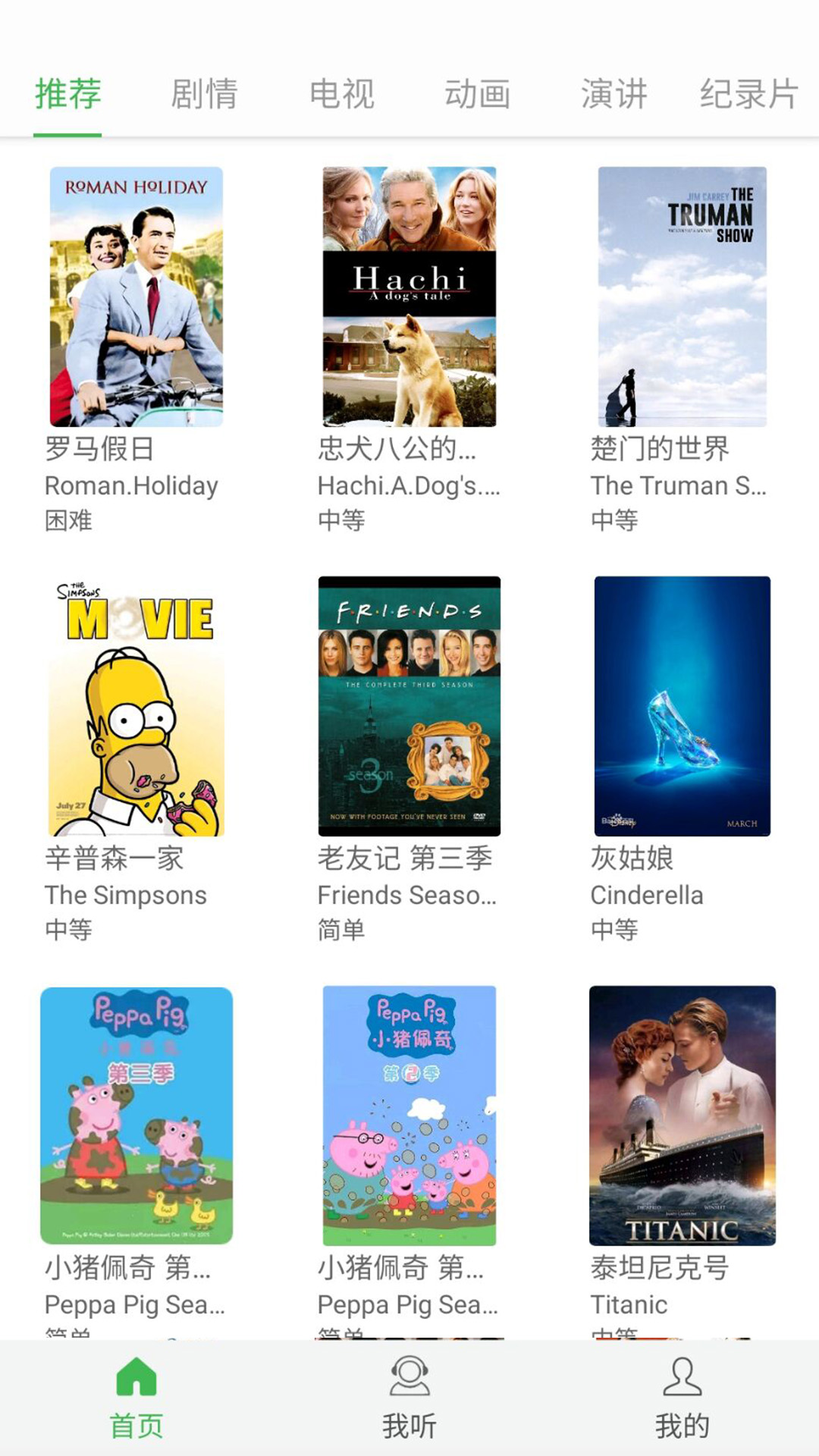
Task: Open the 我的 profile tab
Action: (682, 1398)
